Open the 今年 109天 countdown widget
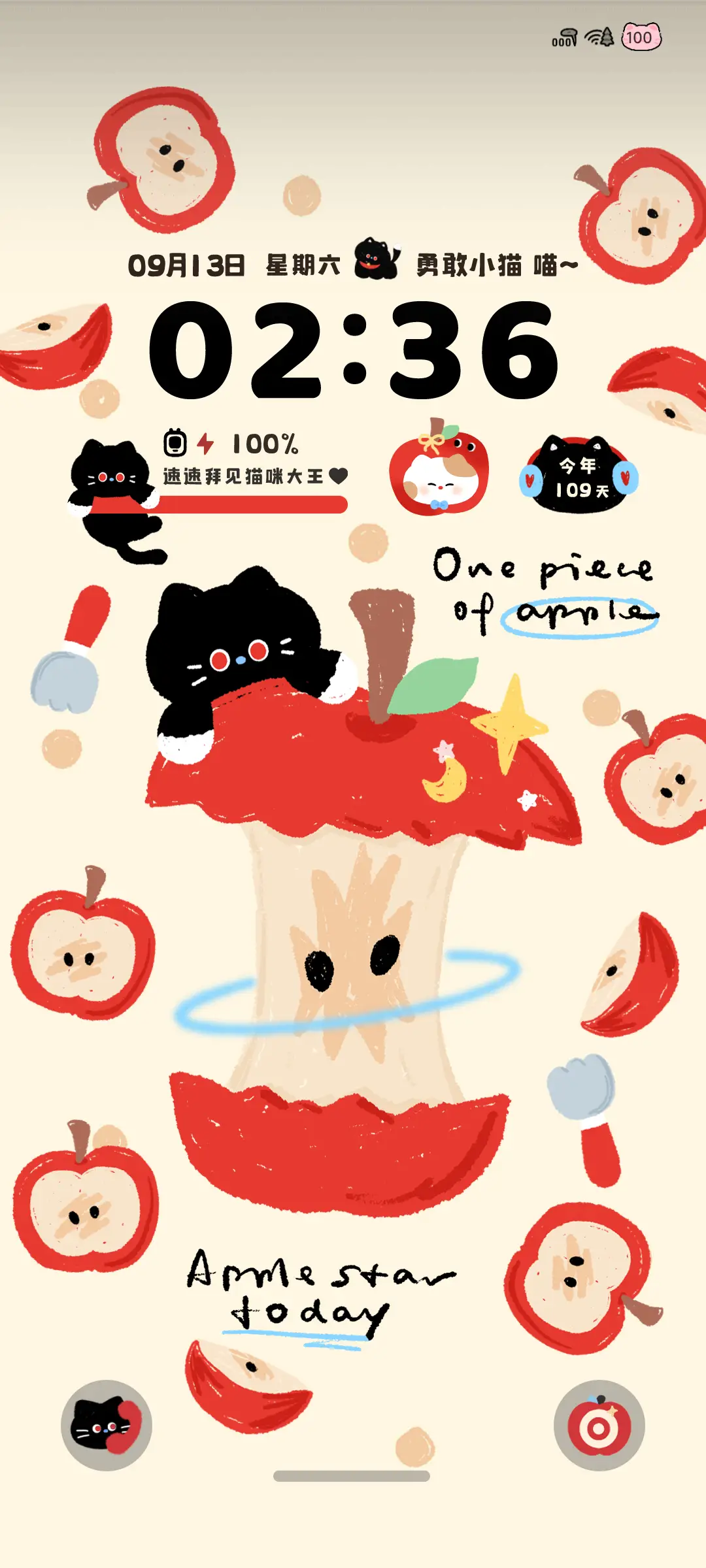This screenshot has height=1568, width=706. (579, 476)
